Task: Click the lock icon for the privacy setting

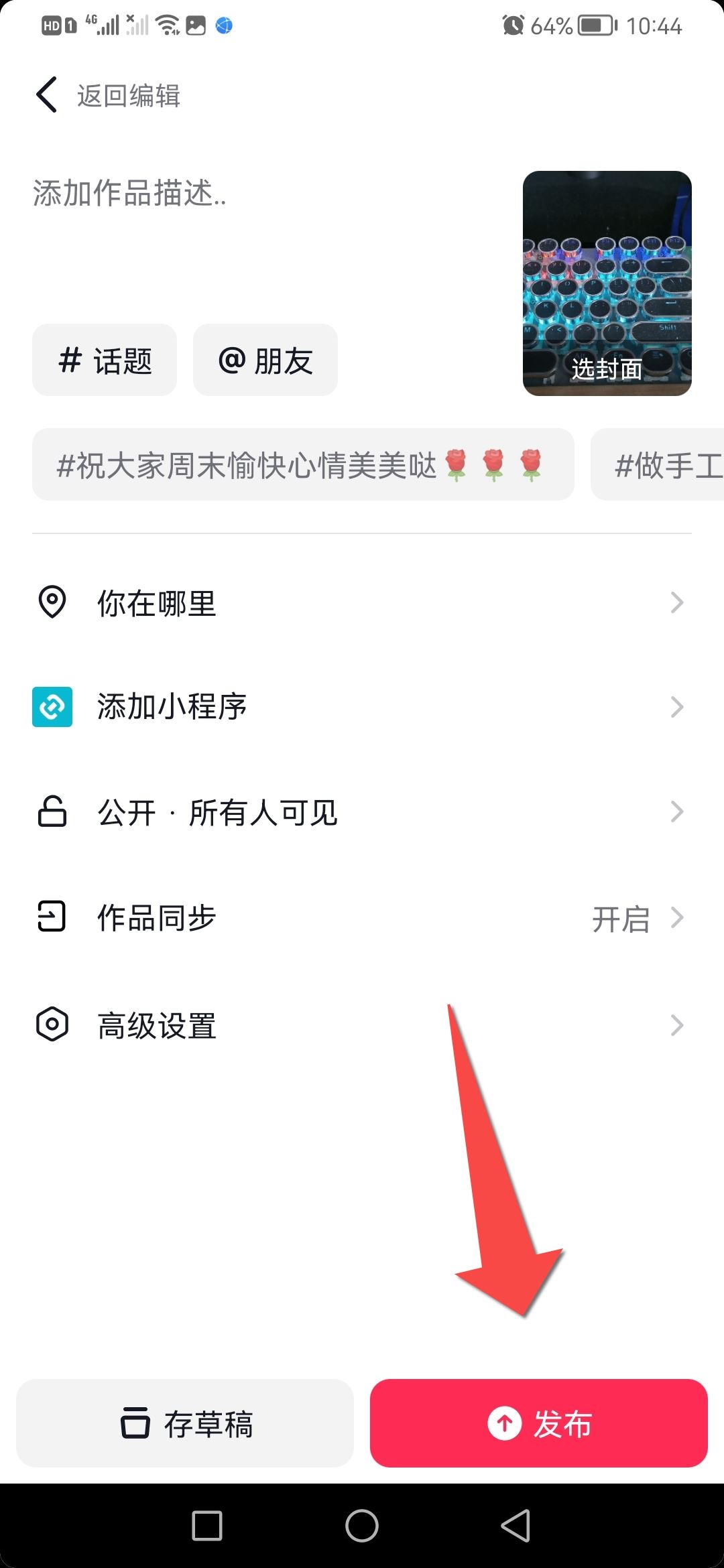Action: [x=52, y=812]
